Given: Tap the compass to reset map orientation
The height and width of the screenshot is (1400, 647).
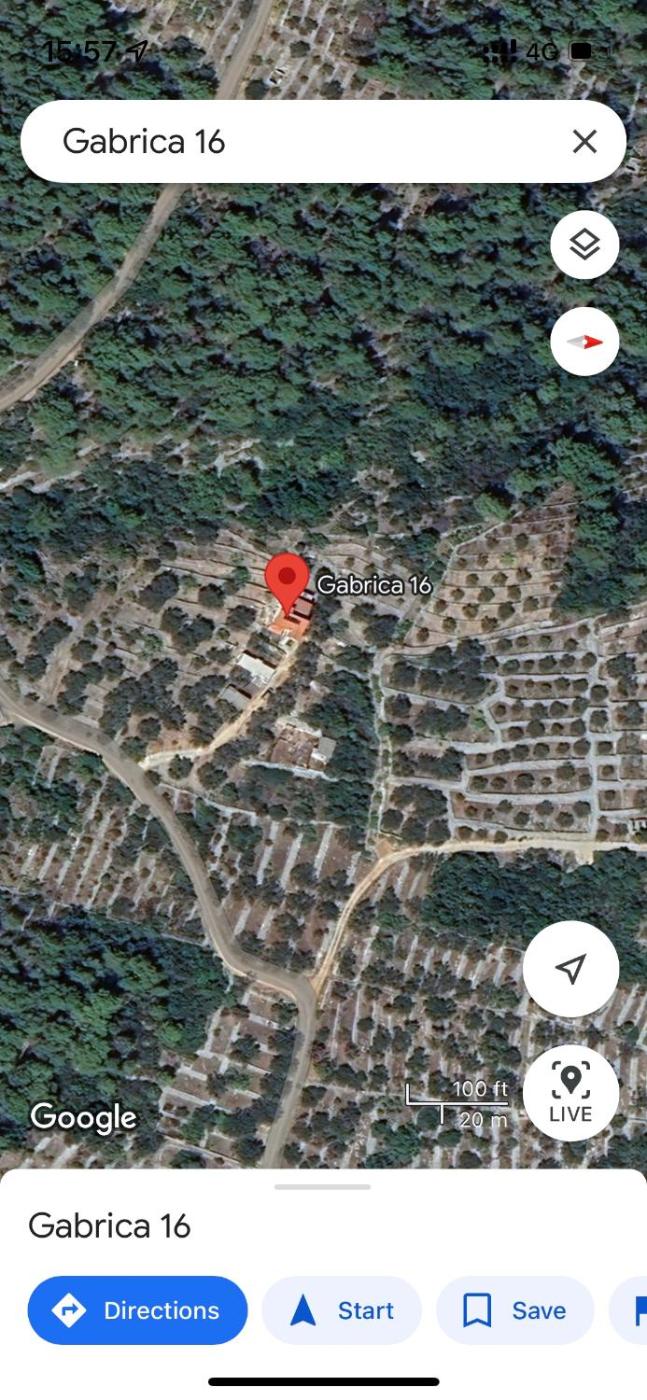Looking at the screenshot, I should (584, 341).
